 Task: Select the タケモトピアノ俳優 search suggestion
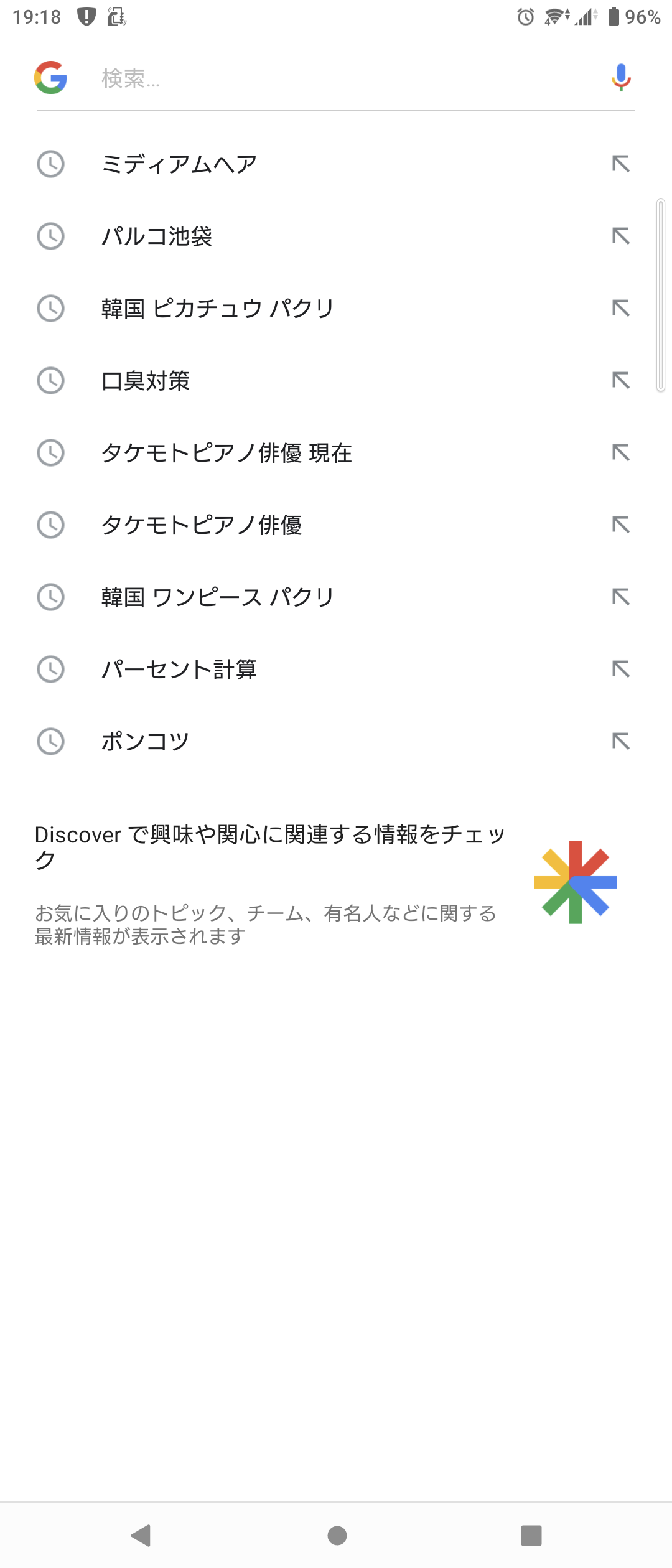249,525
